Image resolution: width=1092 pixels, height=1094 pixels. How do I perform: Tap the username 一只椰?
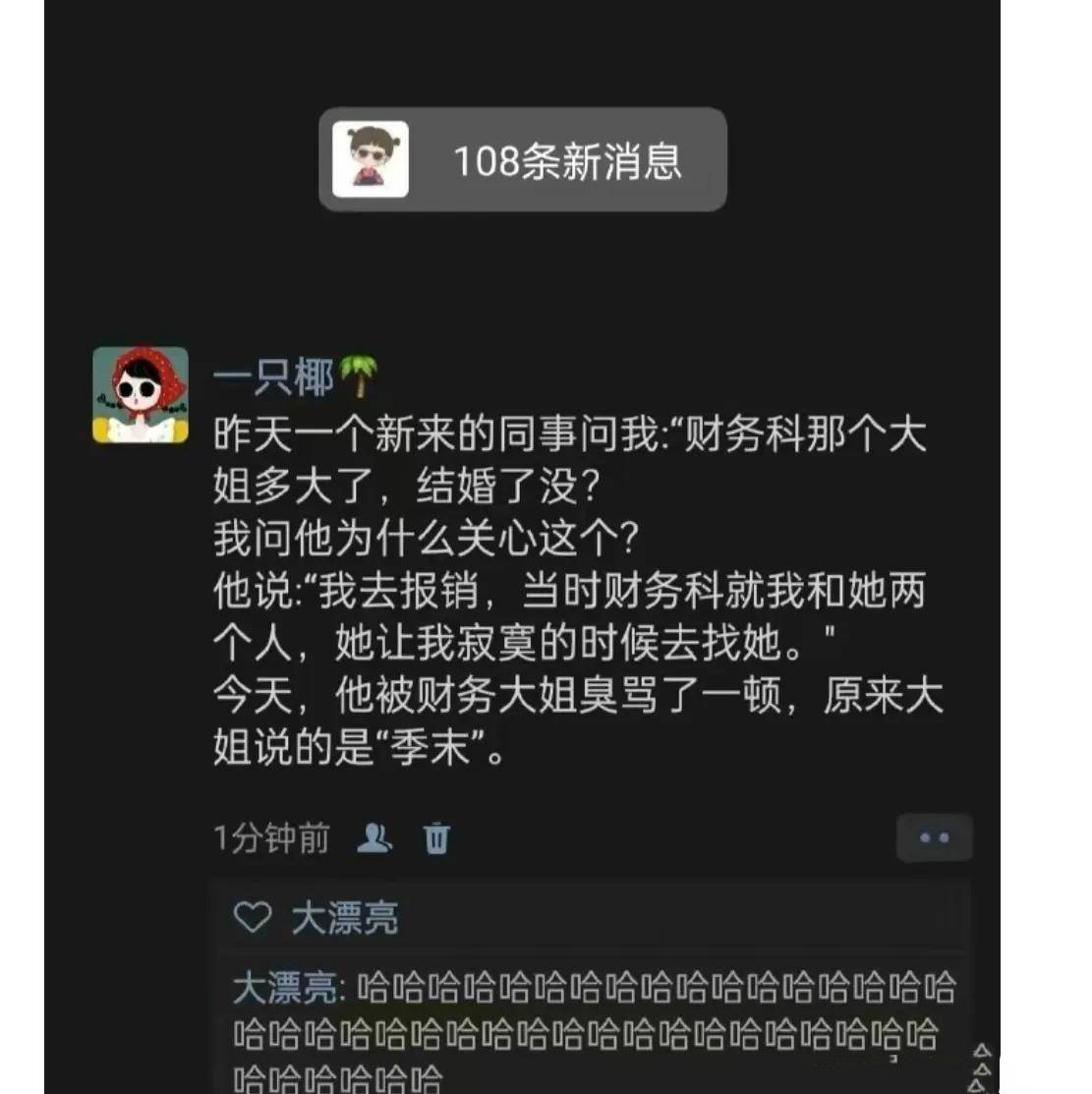(274, 377)
